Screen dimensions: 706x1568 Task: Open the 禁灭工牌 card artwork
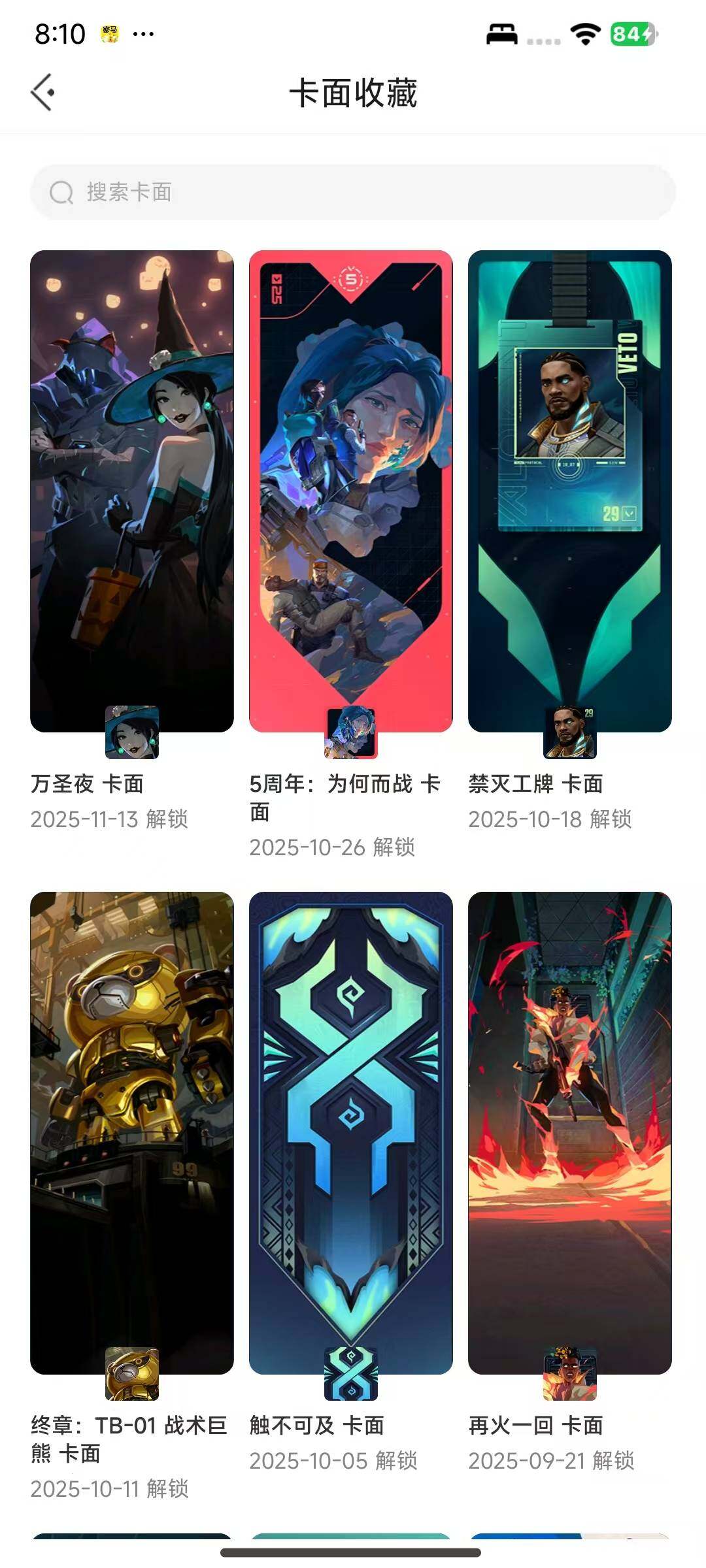click(569, 490)
